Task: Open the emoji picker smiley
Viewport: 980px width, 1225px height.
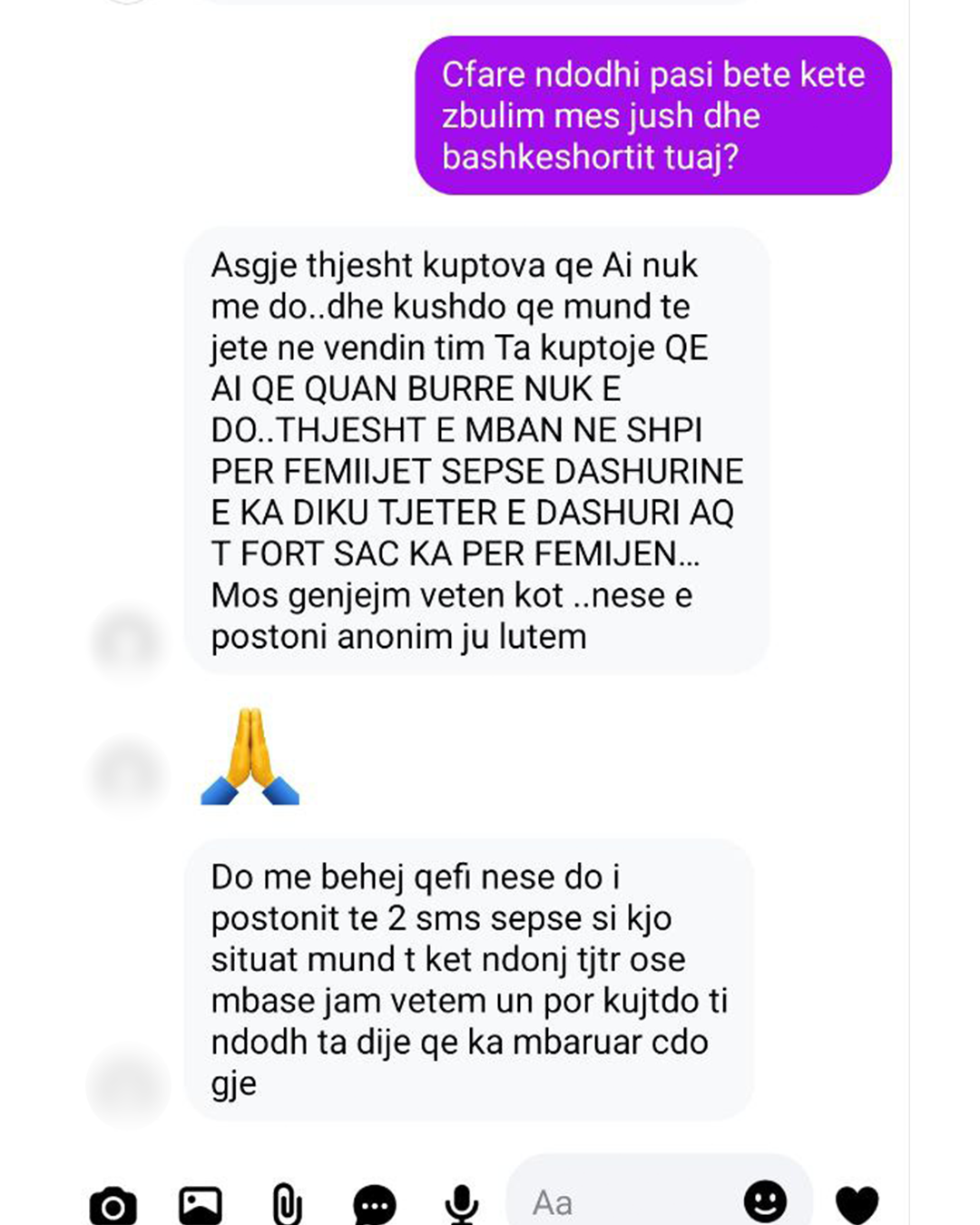Action: 765,1201
